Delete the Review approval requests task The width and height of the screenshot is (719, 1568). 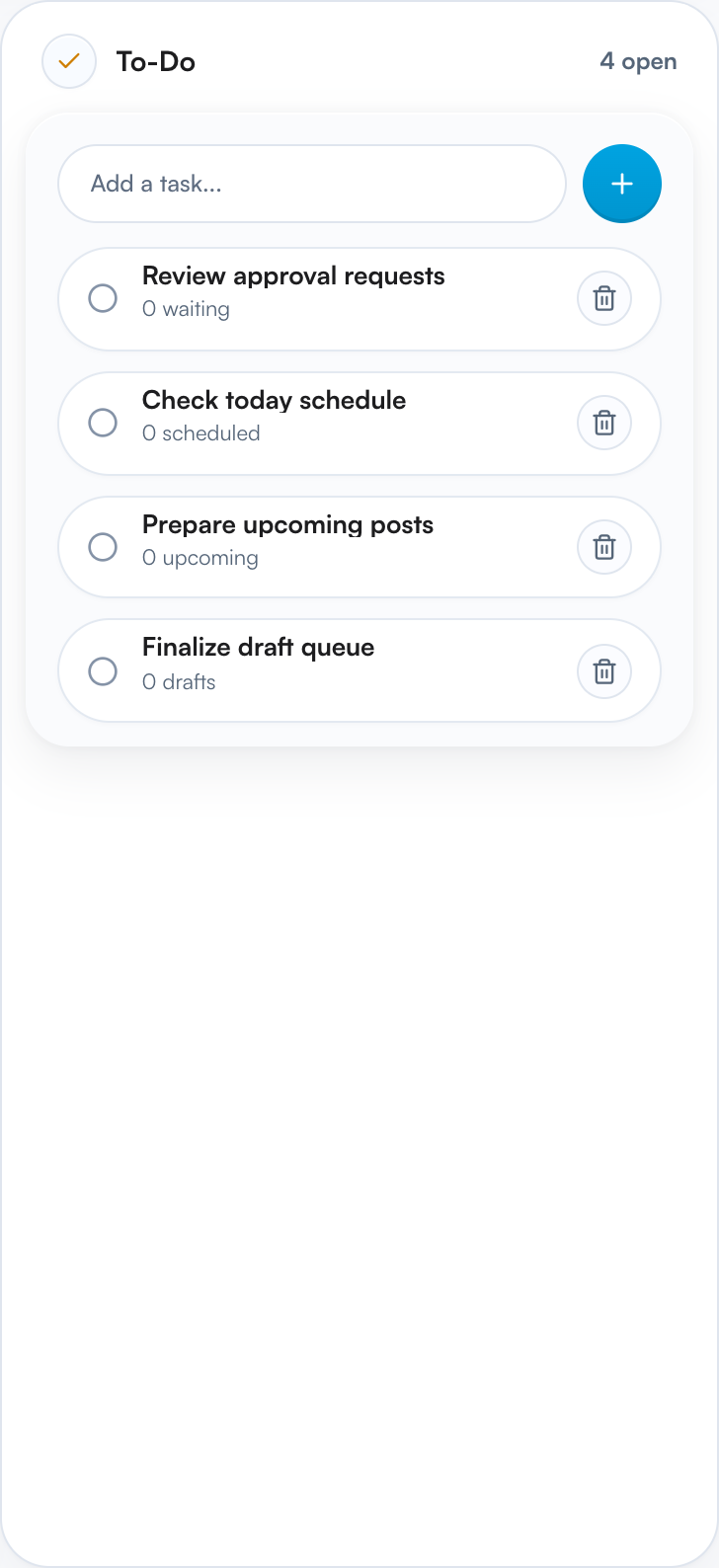pyautogui.click(x=603, y=297)
